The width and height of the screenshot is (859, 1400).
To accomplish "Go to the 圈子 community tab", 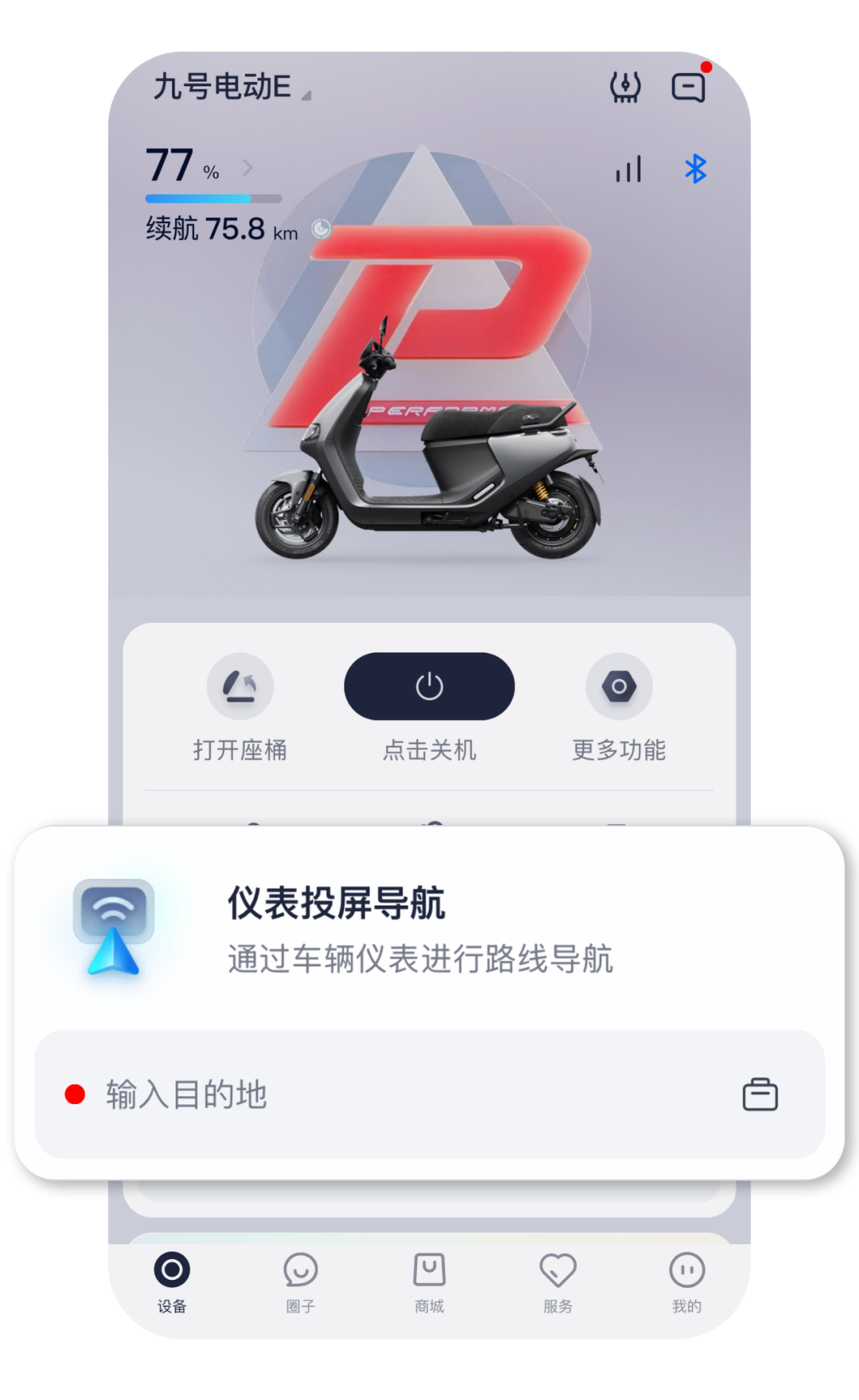I will tap(301, 1281).
